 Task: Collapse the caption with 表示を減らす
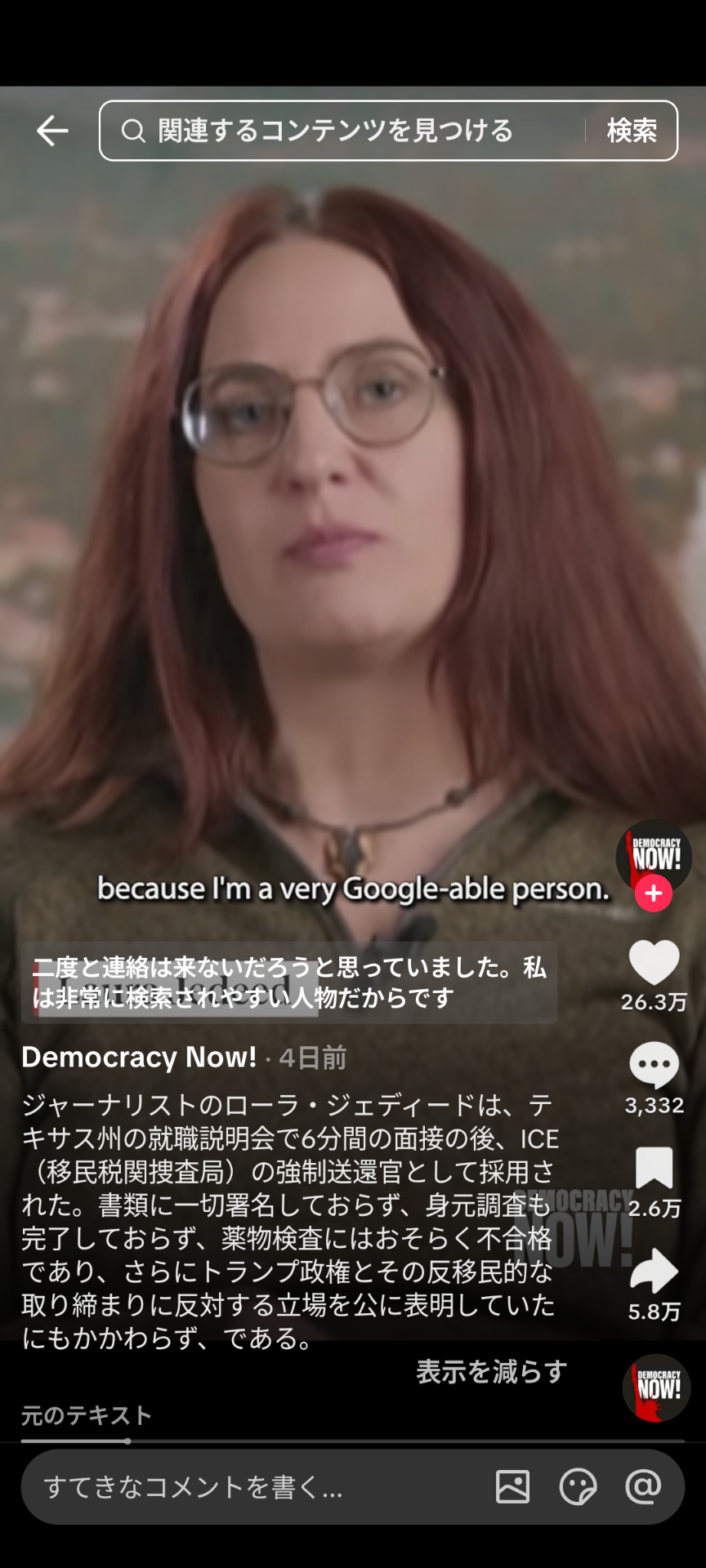point(491,1371)
